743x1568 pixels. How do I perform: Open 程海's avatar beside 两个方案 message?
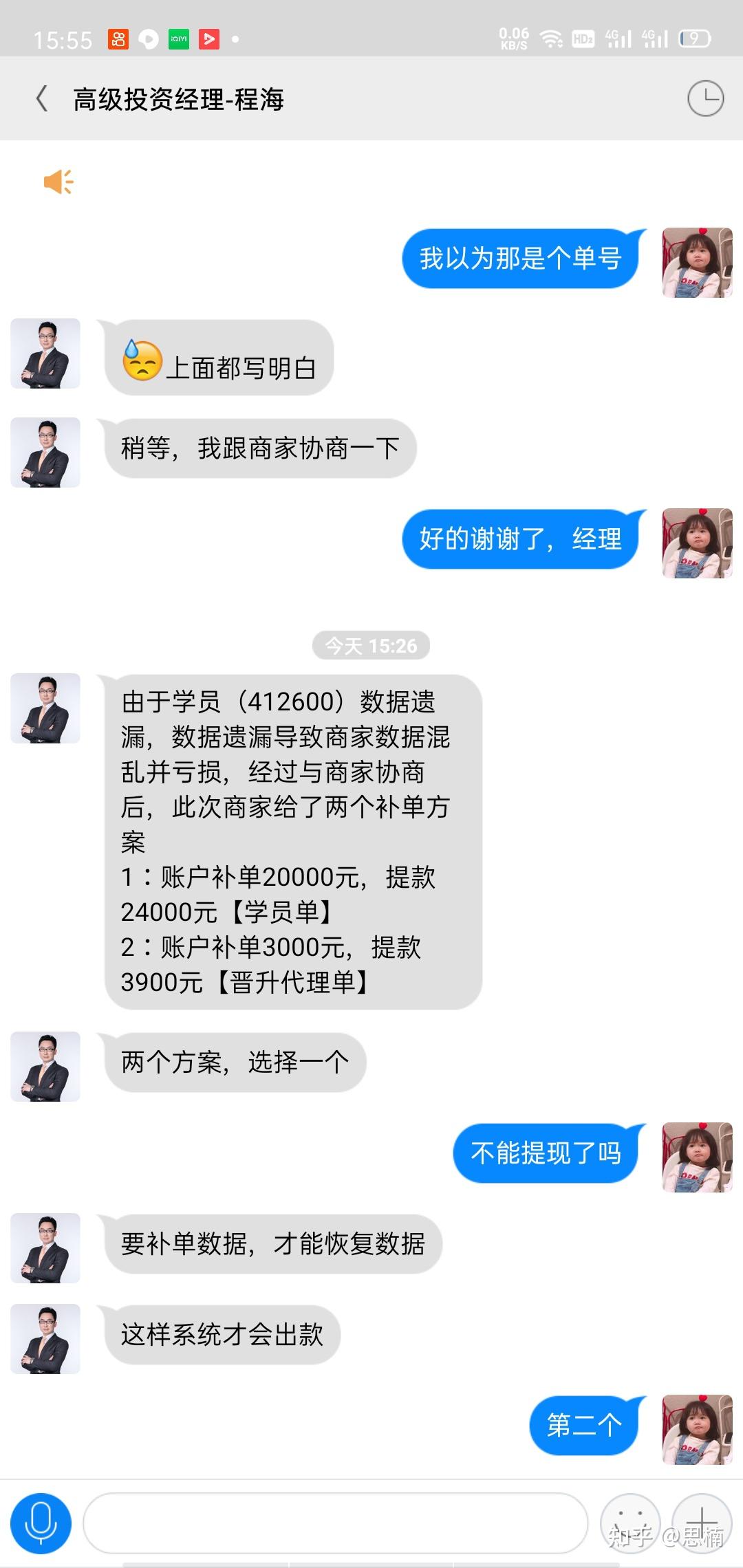tap(45, 1067)
